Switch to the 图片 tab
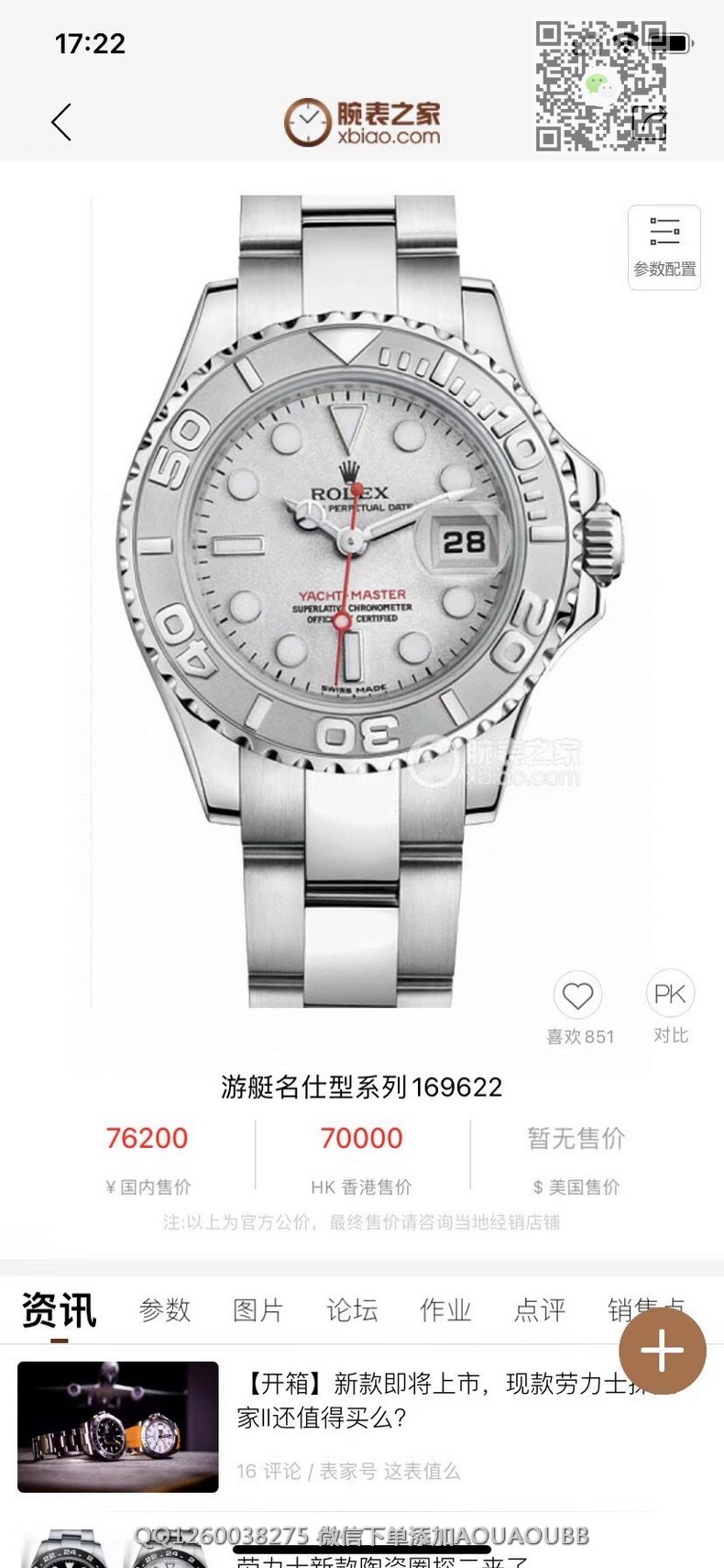Screen dimensions: 724x1568 click(x=258, y=1310)
